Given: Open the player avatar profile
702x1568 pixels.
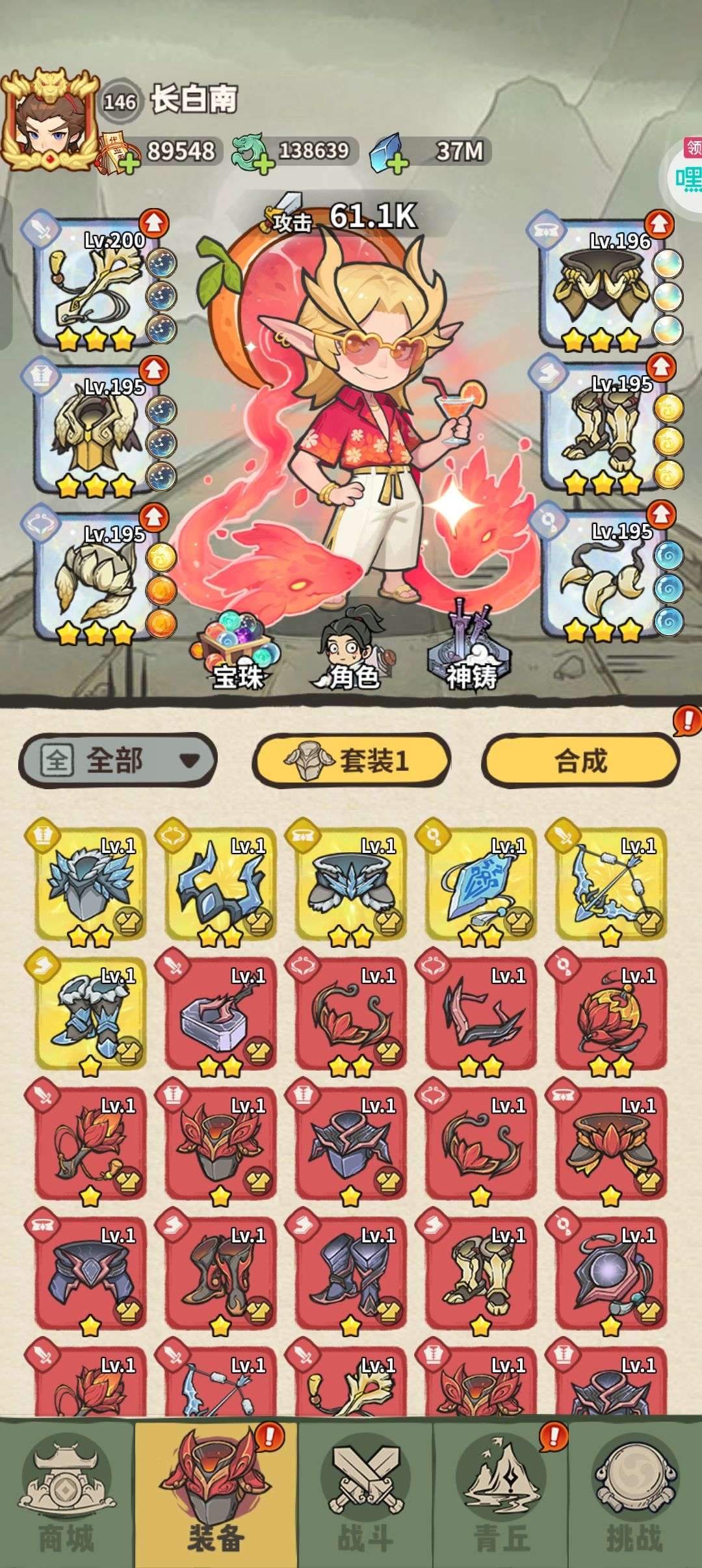Looking at the screenshot, I should 50,120.
